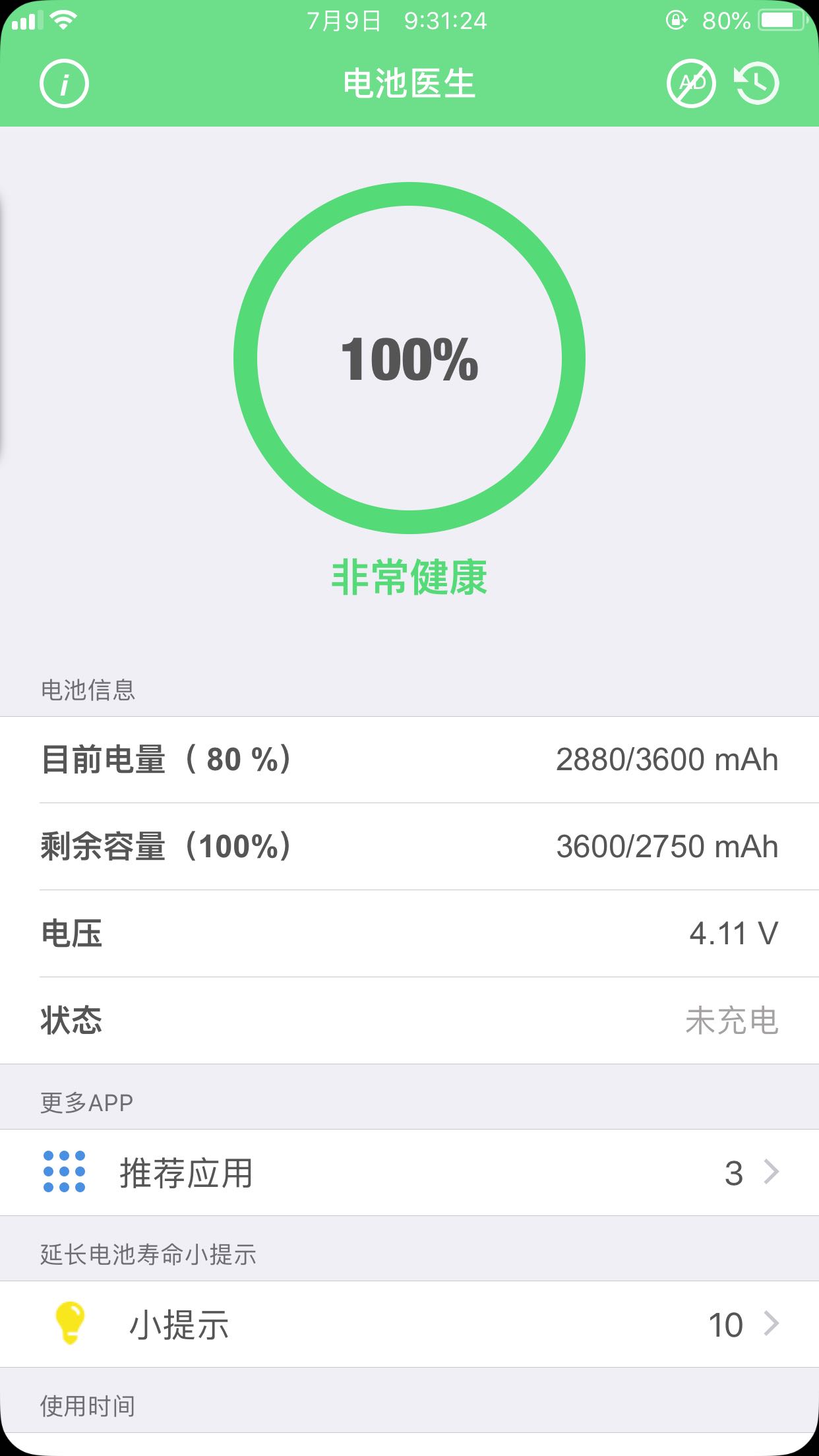The width and height of the screenshot is (819, 1456).
Task: Open the info icon in the header
Action: pyautogui.click(x=64, y=84)
